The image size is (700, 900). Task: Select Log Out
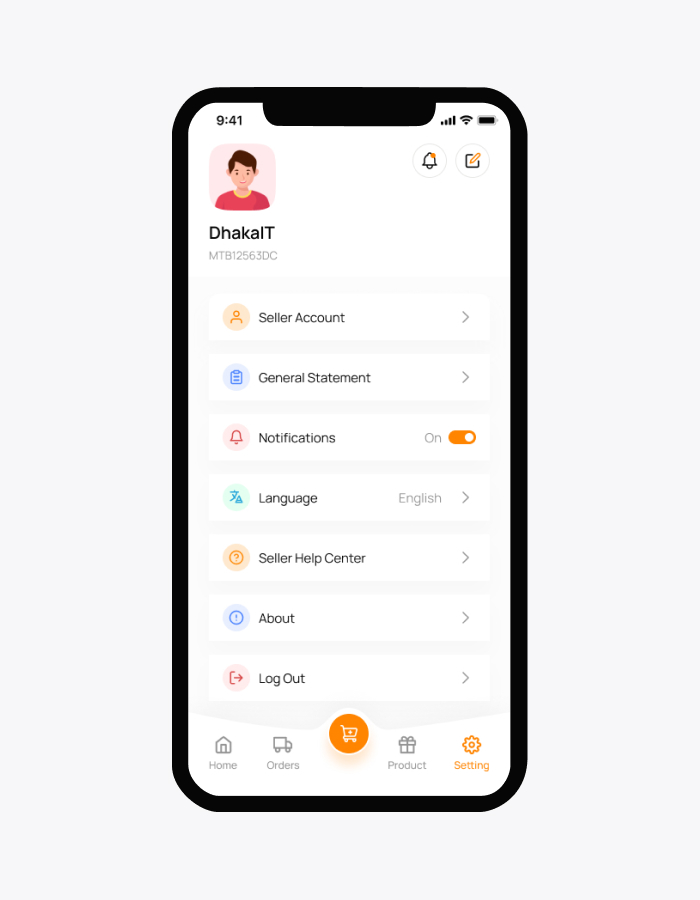click(348, 678)
